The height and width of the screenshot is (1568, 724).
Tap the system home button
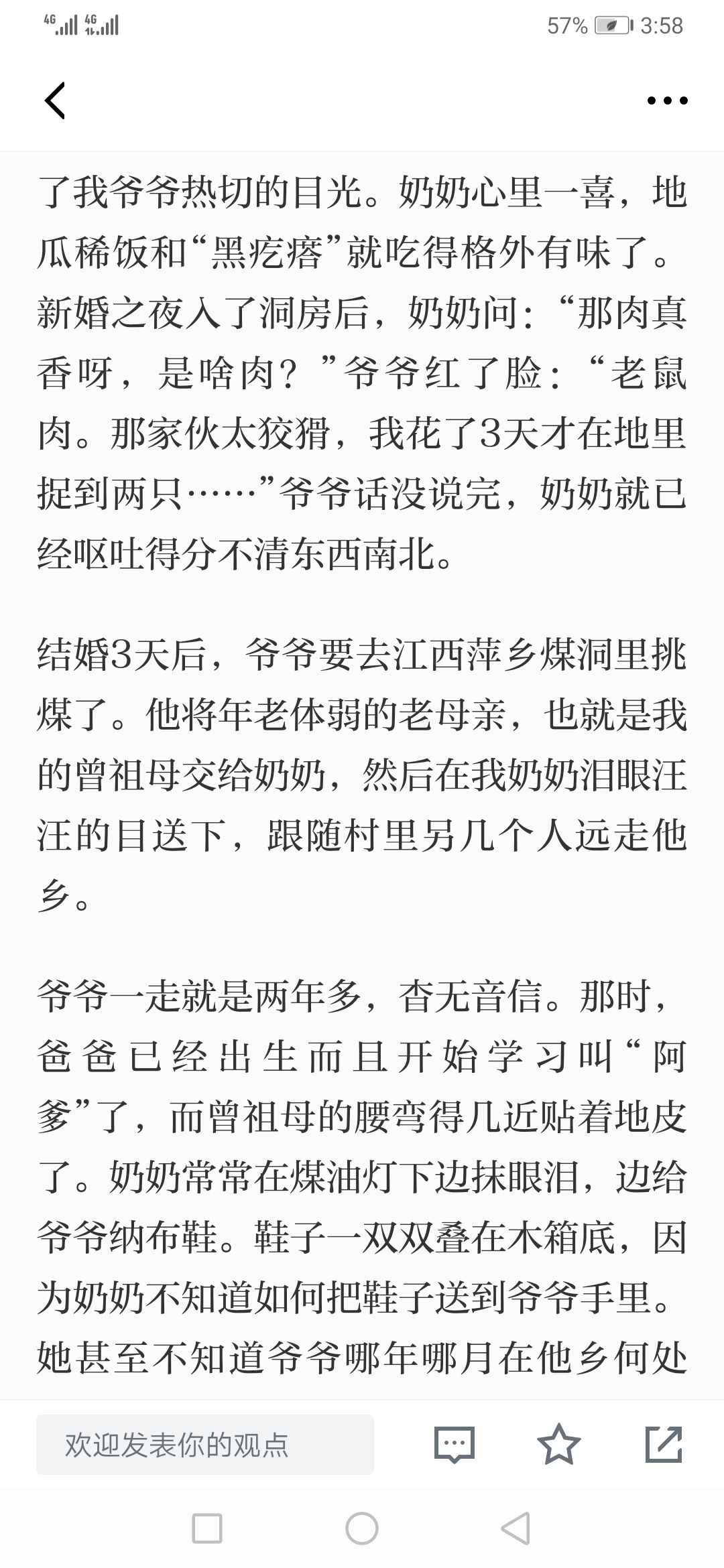pyautogui.click(x=362, y=1528)
